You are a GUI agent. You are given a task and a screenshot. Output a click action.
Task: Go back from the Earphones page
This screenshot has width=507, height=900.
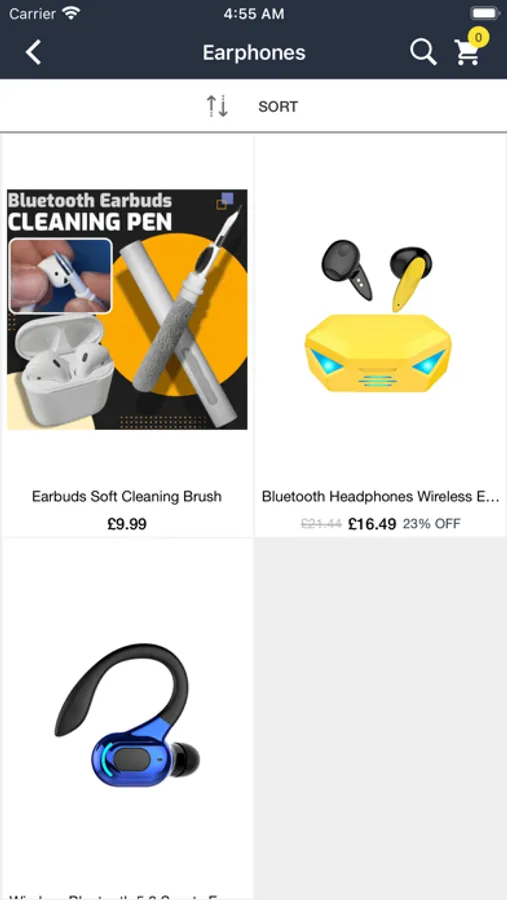pyautogui.click(x=33, y=52)
